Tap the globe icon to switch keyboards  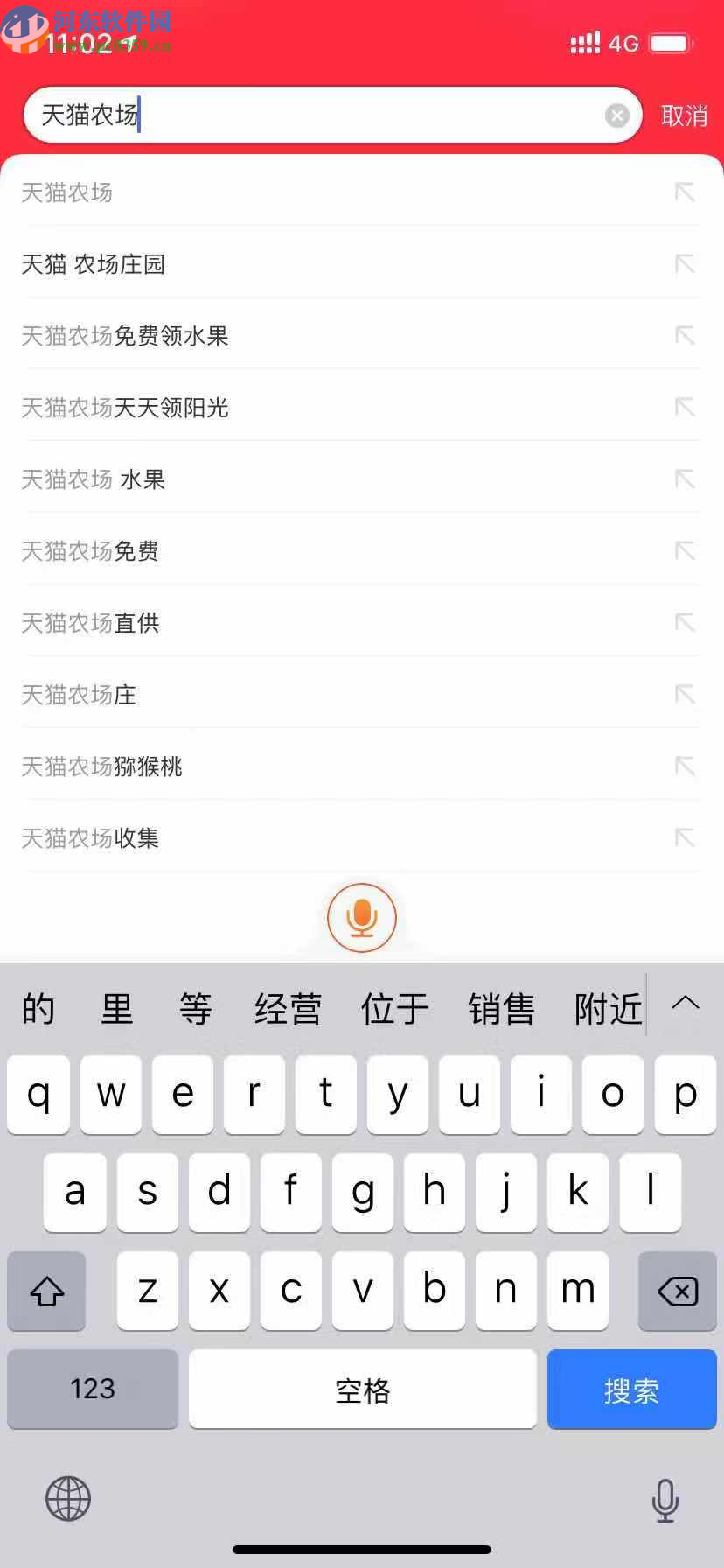(67, 1499)
